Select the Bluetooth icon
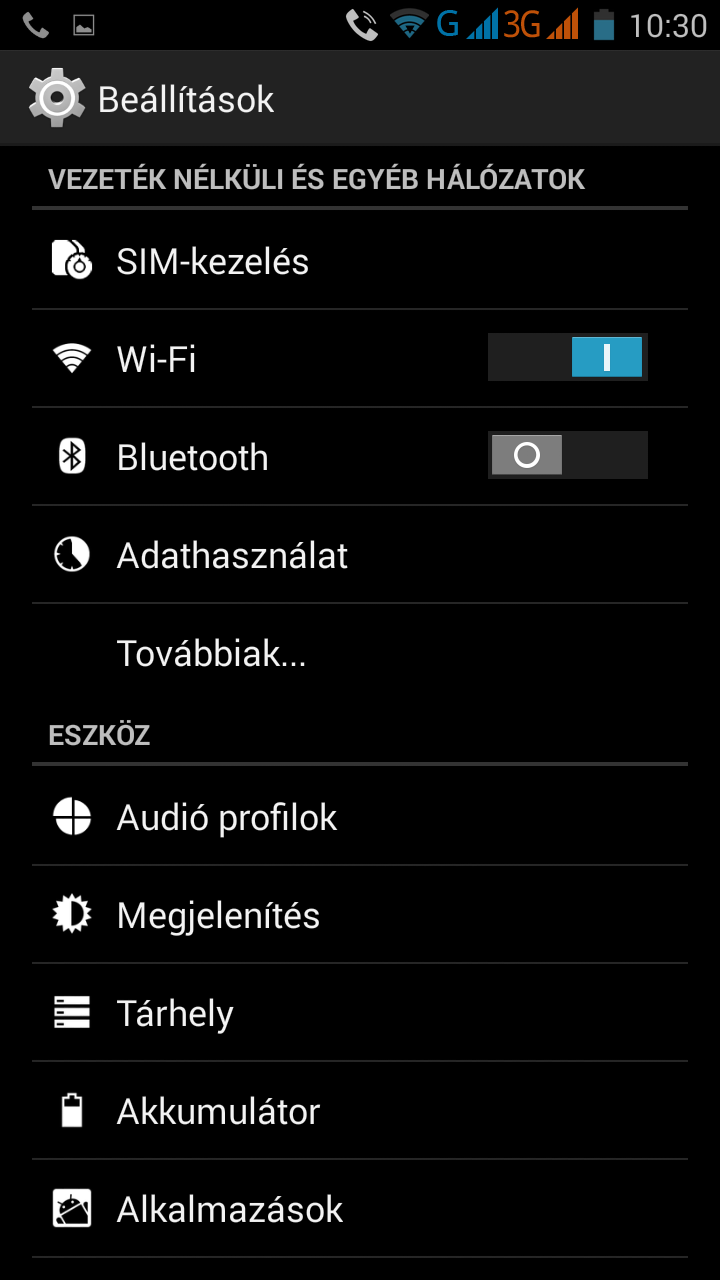 point(70,456)
